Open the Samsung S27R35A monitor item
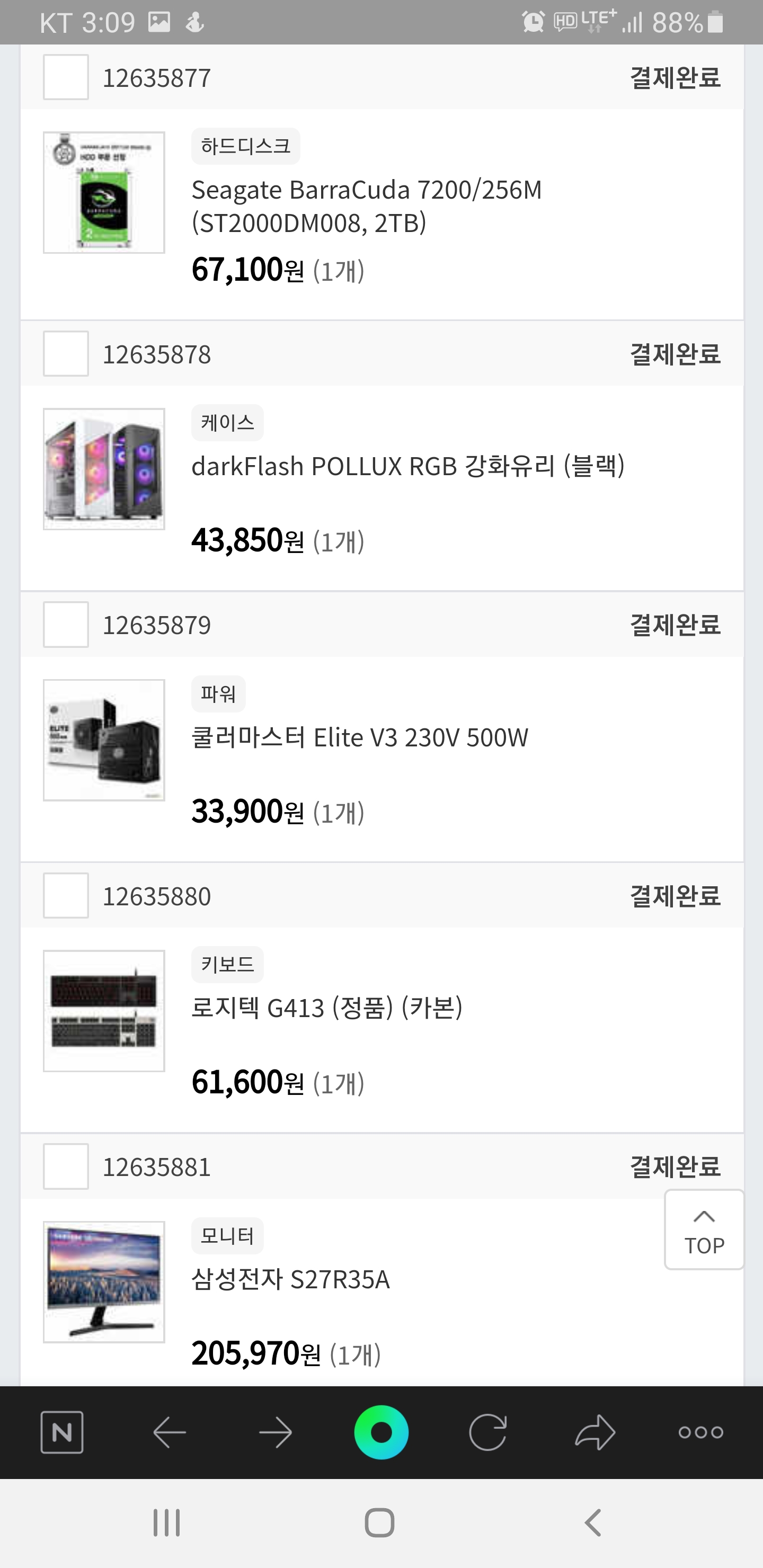The image size is (763, 1568). point(290,1279)
